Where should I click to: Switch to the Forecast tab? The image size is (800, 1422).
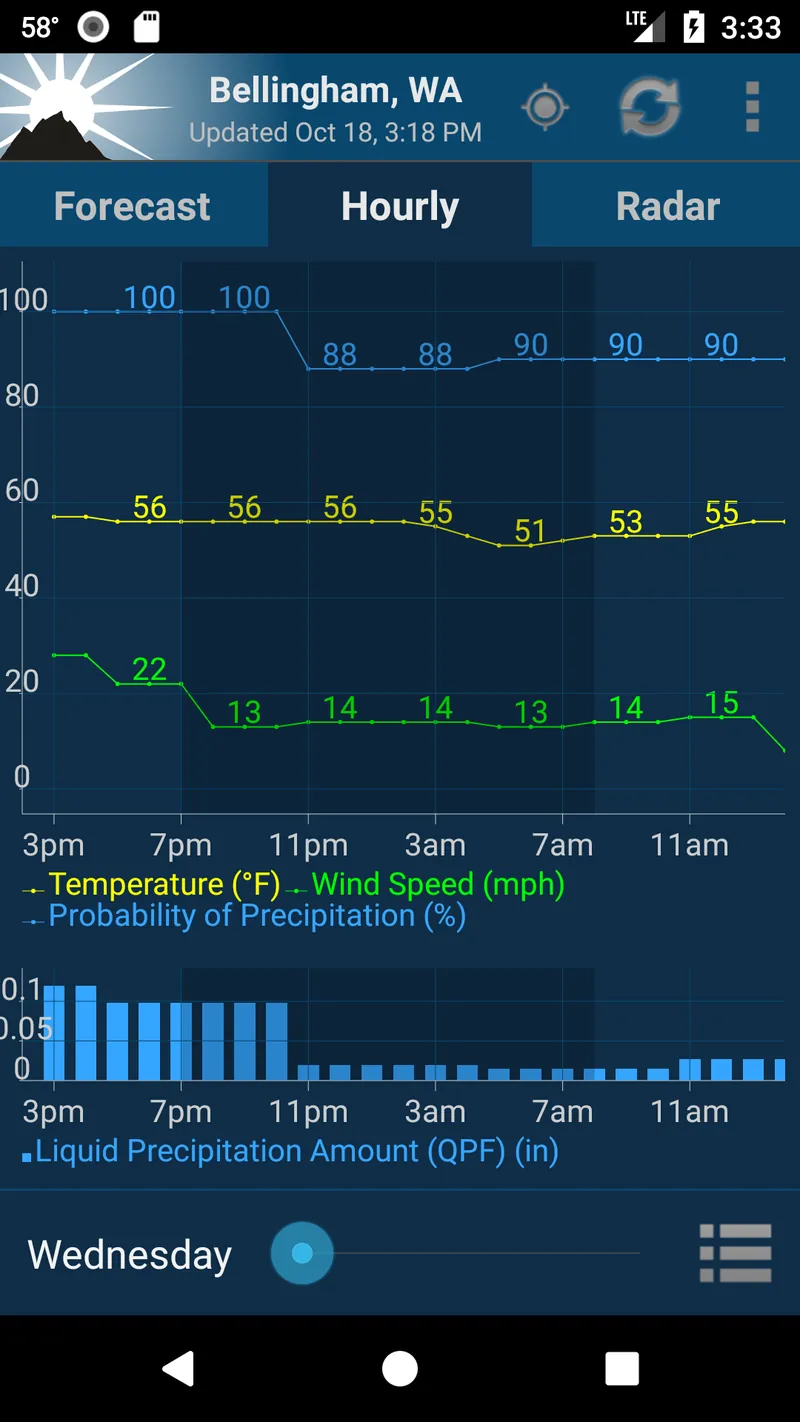[x=133, y=205]
